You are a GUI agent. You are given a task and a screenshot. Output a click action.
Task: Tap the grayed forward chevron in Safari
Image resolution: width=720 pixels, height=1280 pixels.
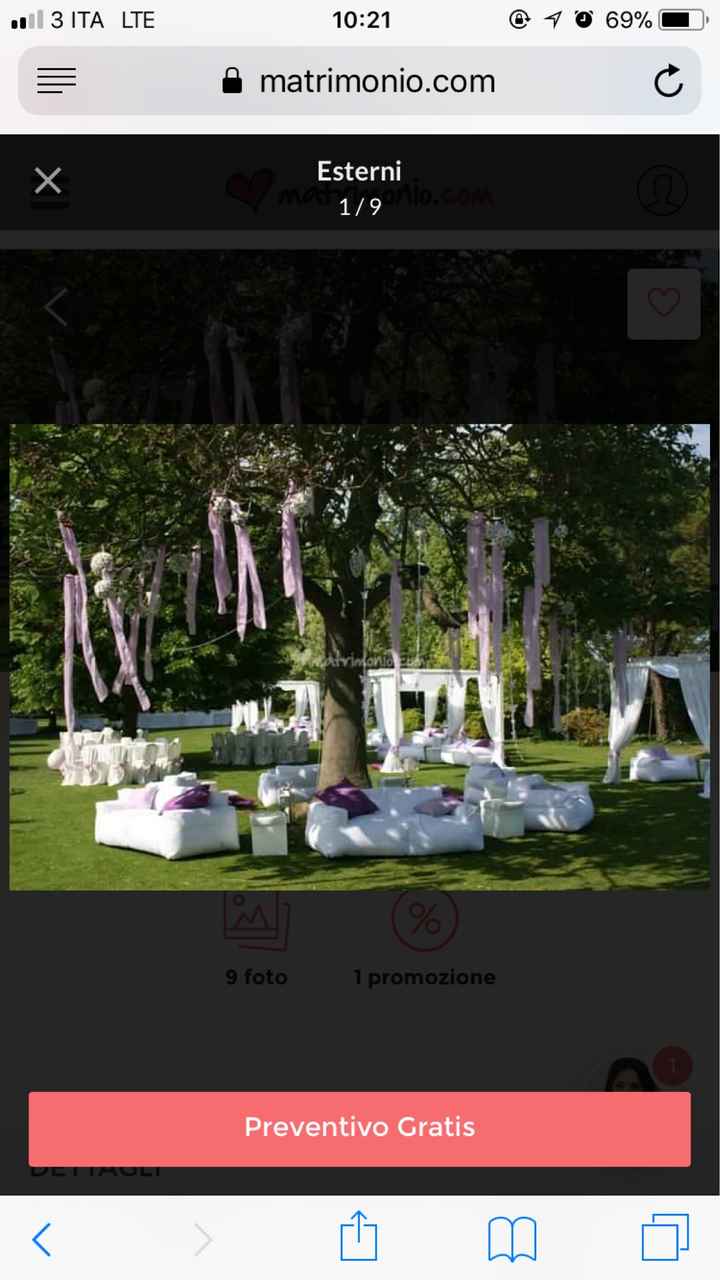(x=203, y=1238)
